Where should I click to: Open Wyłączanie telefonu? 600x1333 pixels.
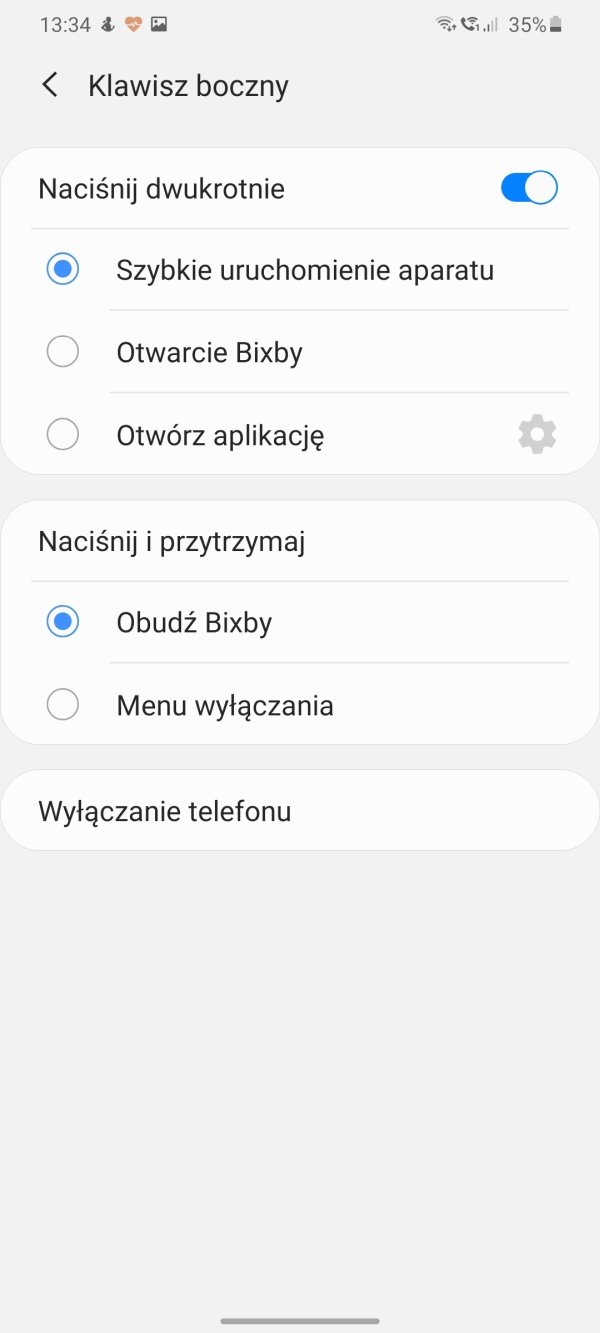pos(300,810)
